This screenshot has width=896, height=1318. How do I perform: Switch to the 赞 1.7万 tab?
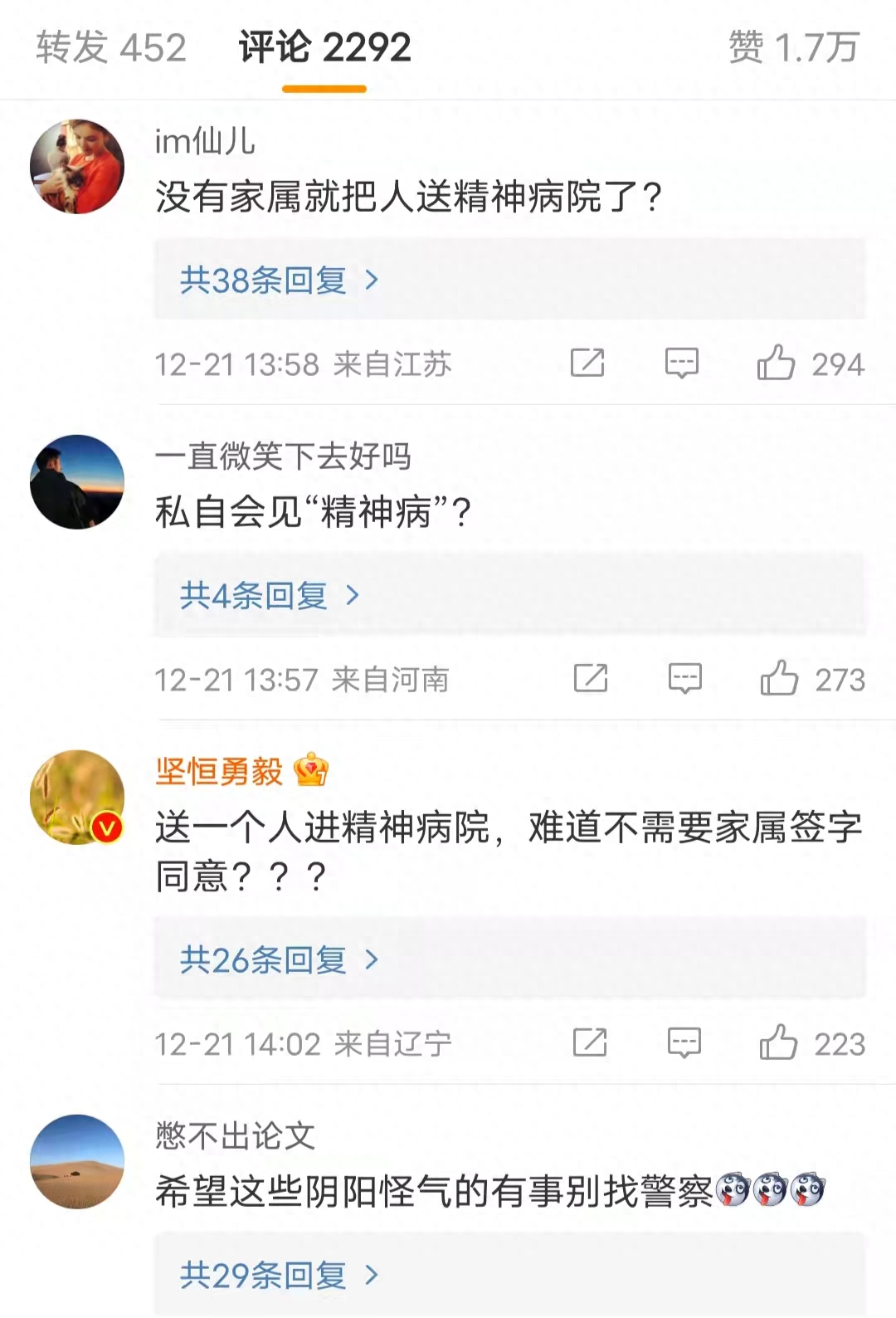click(x=793, y=47)
